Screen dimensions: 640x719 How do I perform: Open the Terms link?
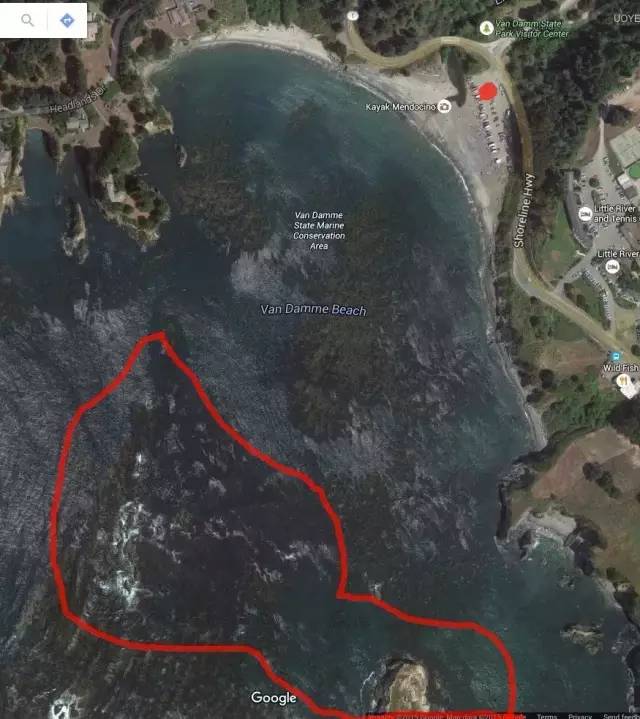pyautogui.click(x=547, y=716)
